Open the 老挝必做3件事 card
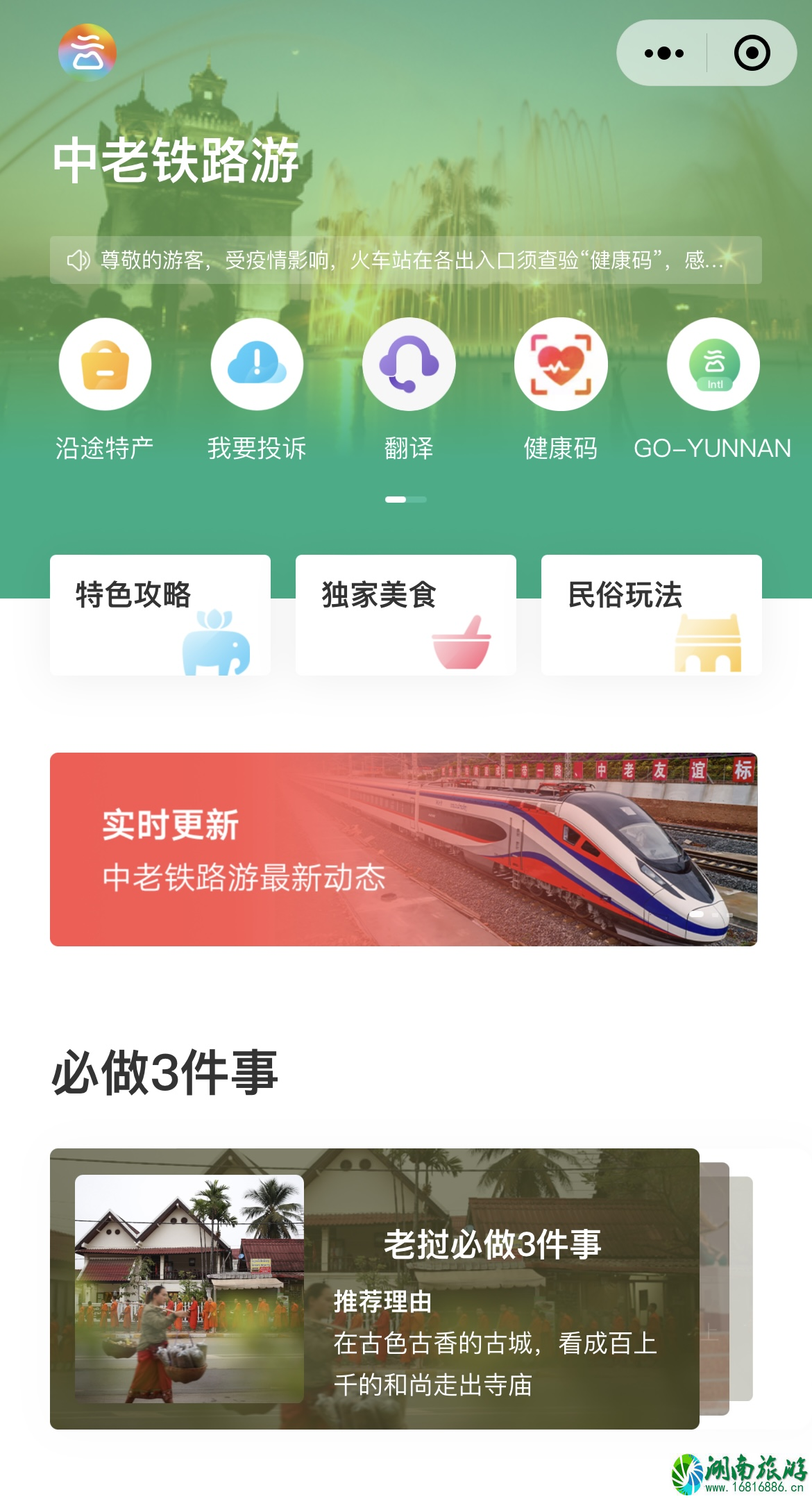The height and width of the screenshot is (1499, 812). click(375, 1288)
